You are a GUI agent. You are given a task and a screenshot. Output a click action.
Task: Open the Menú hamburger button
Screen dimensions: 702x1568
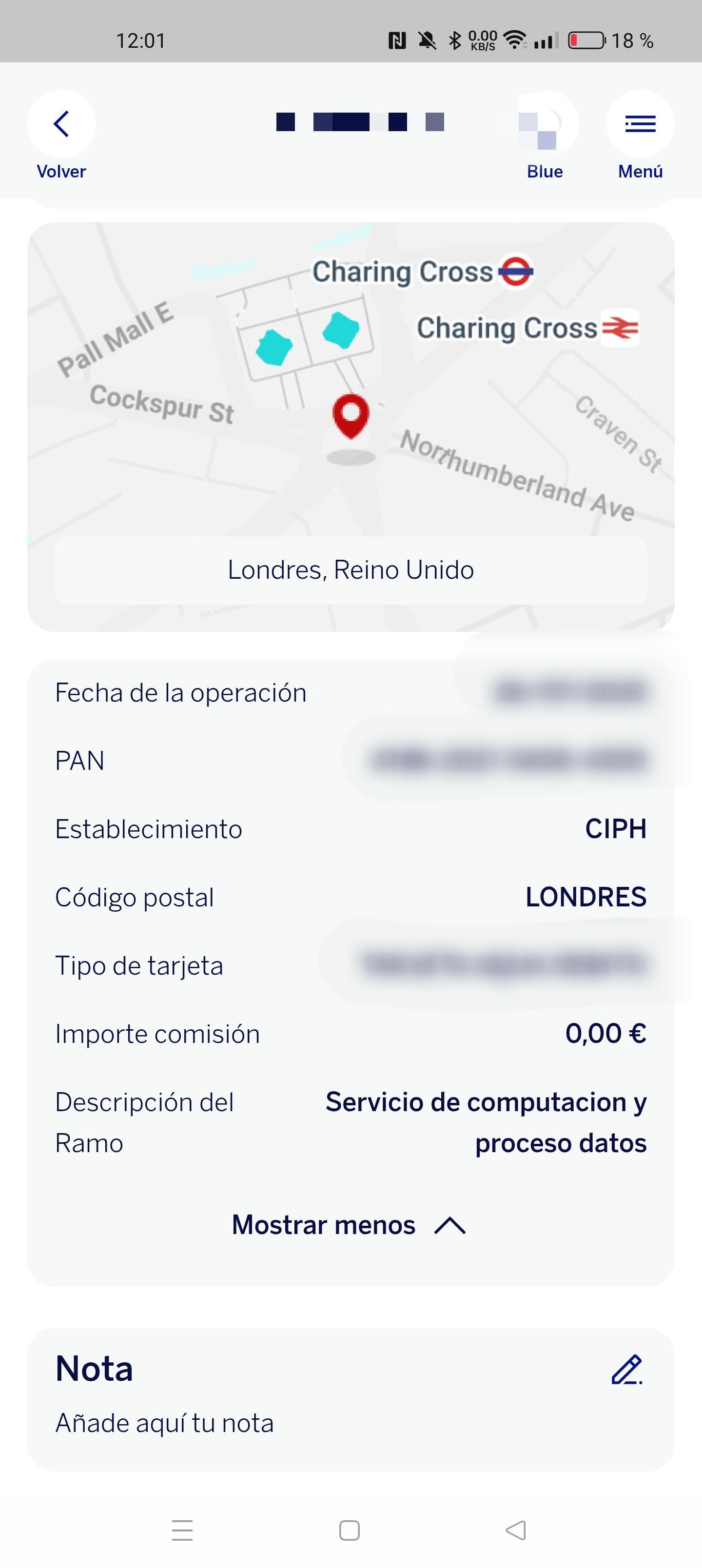[640, 124]
